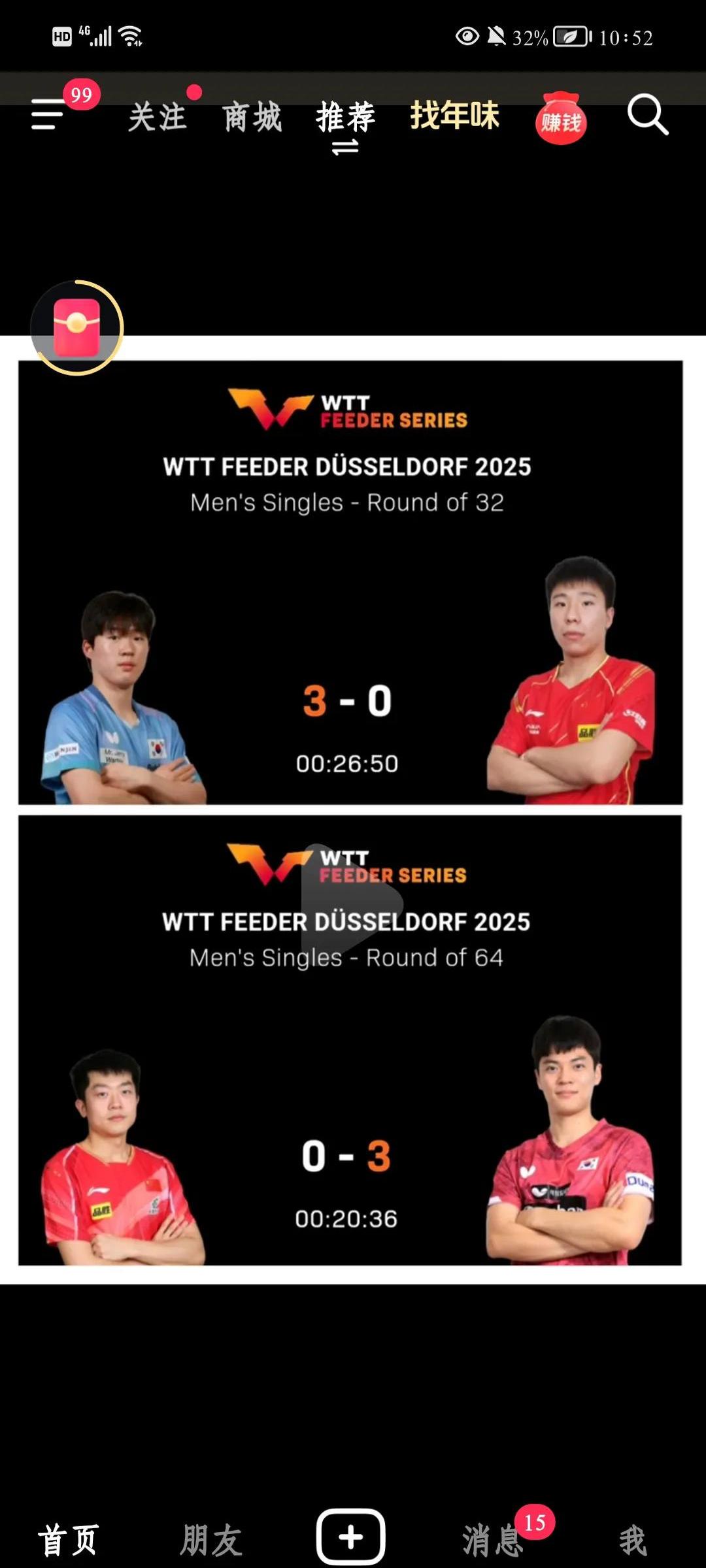The image size is (706, 1568).
Task: Select the 推荐 tab
Action: 345,118
